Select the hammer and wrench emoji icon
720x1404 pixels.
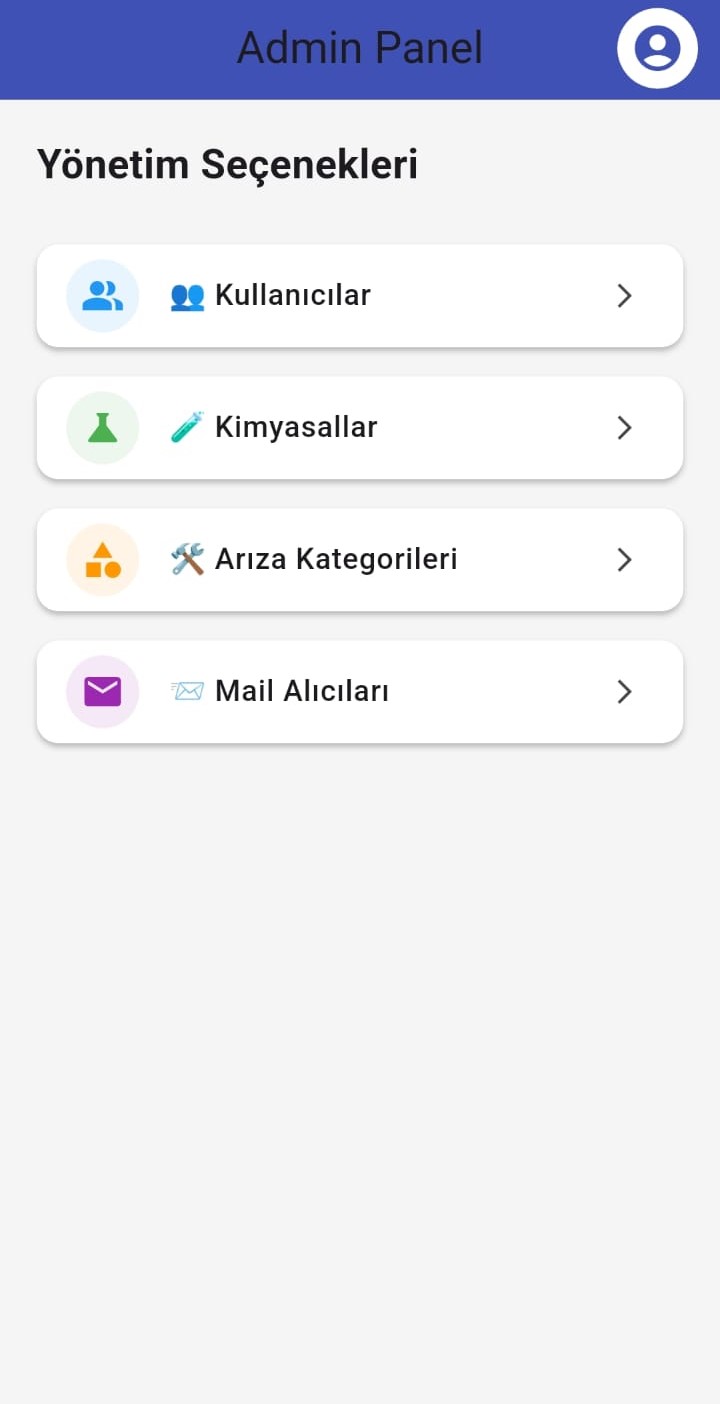[x=187, y=559]
